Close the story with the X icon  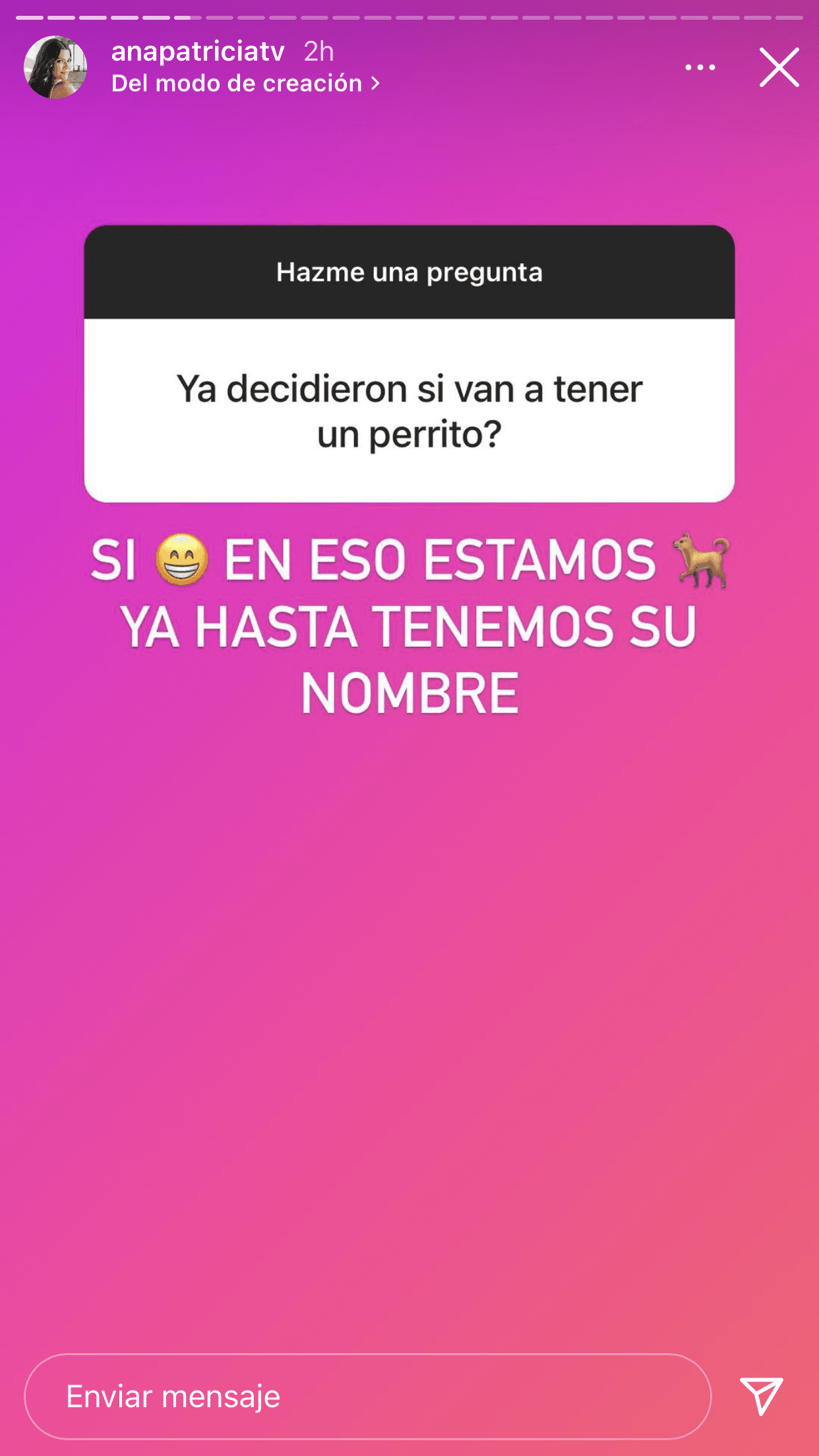[x=780, y=67]
